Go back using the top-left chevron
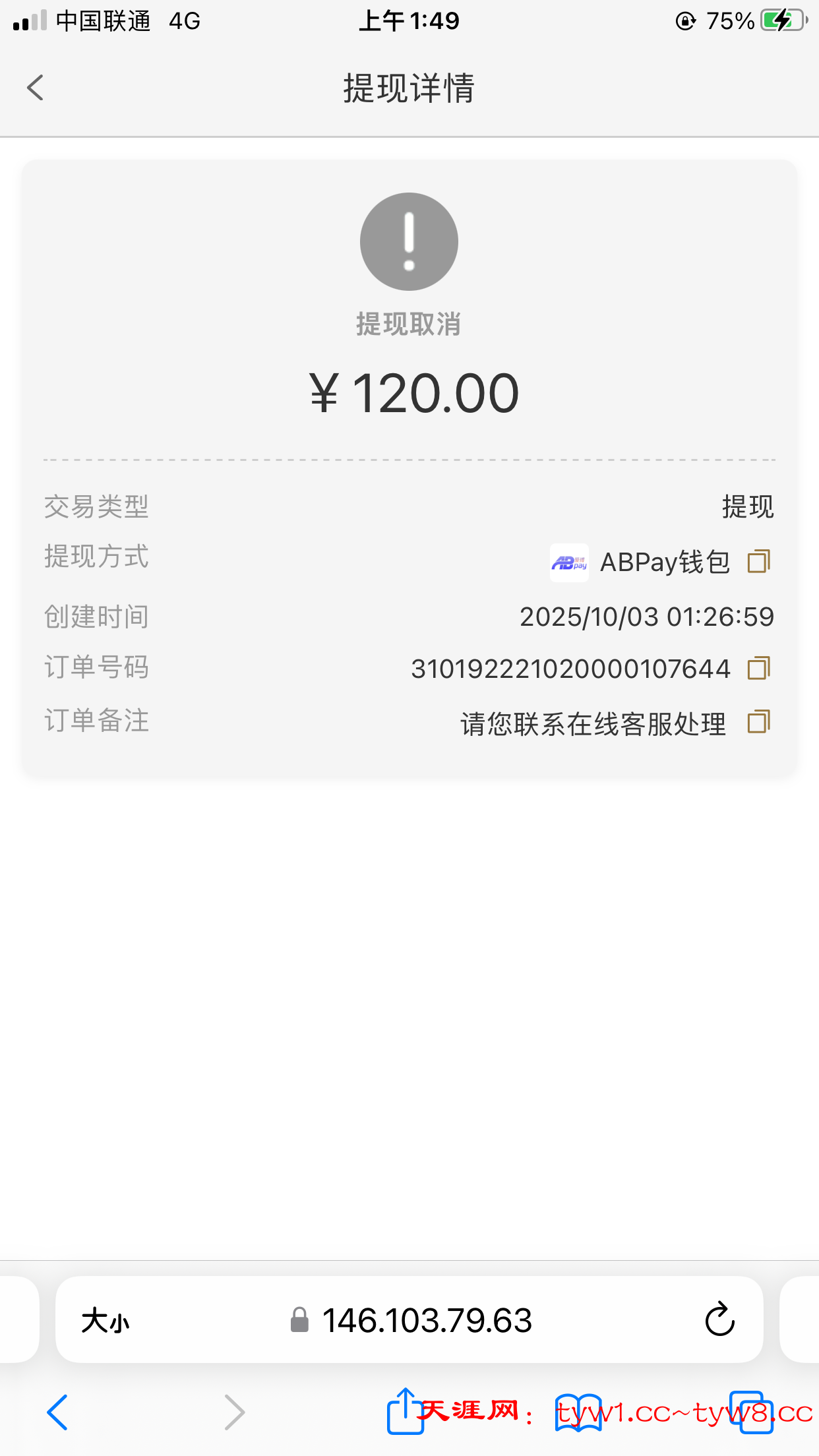Viewport: 819px width, 1456px height. [34, 87]
